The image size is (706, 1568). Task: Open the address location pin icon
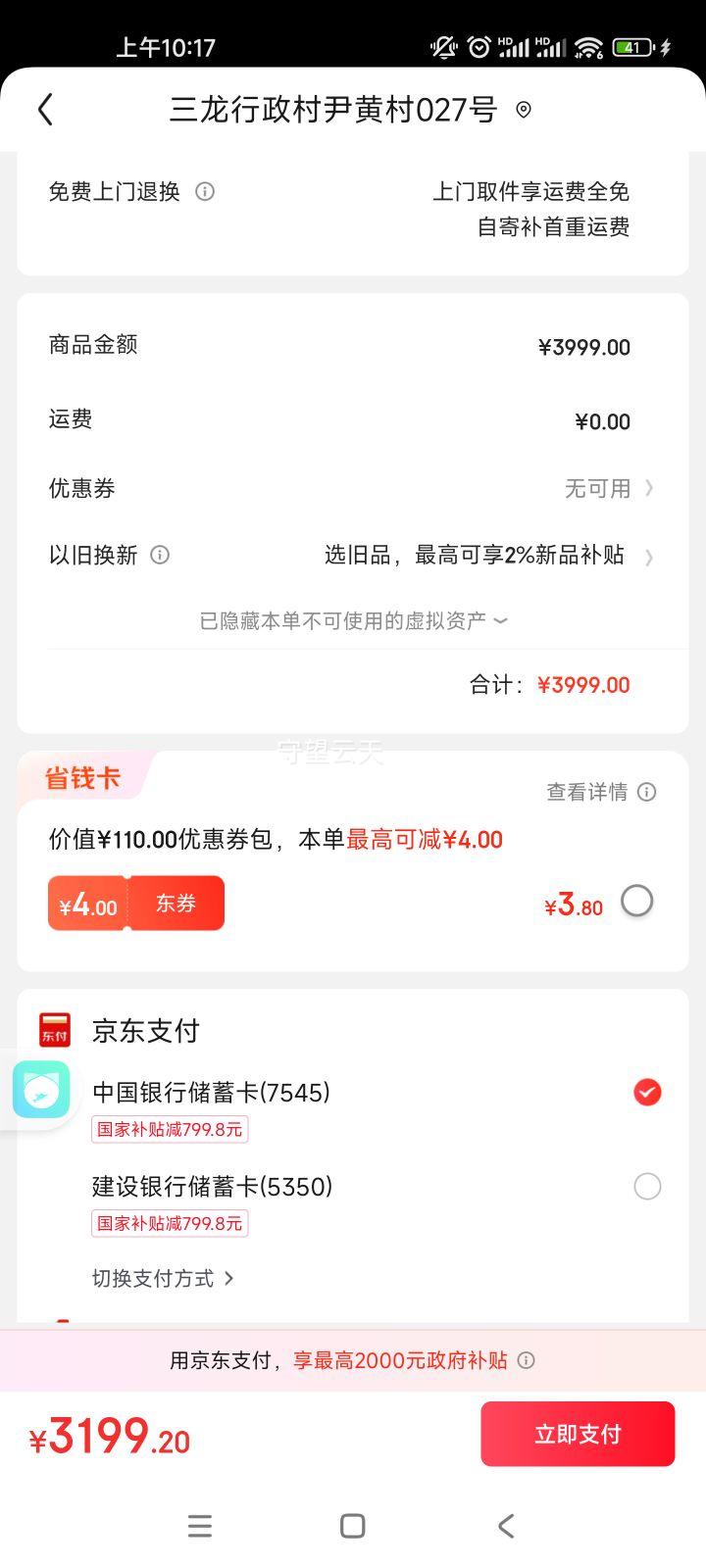click(524, 110)
